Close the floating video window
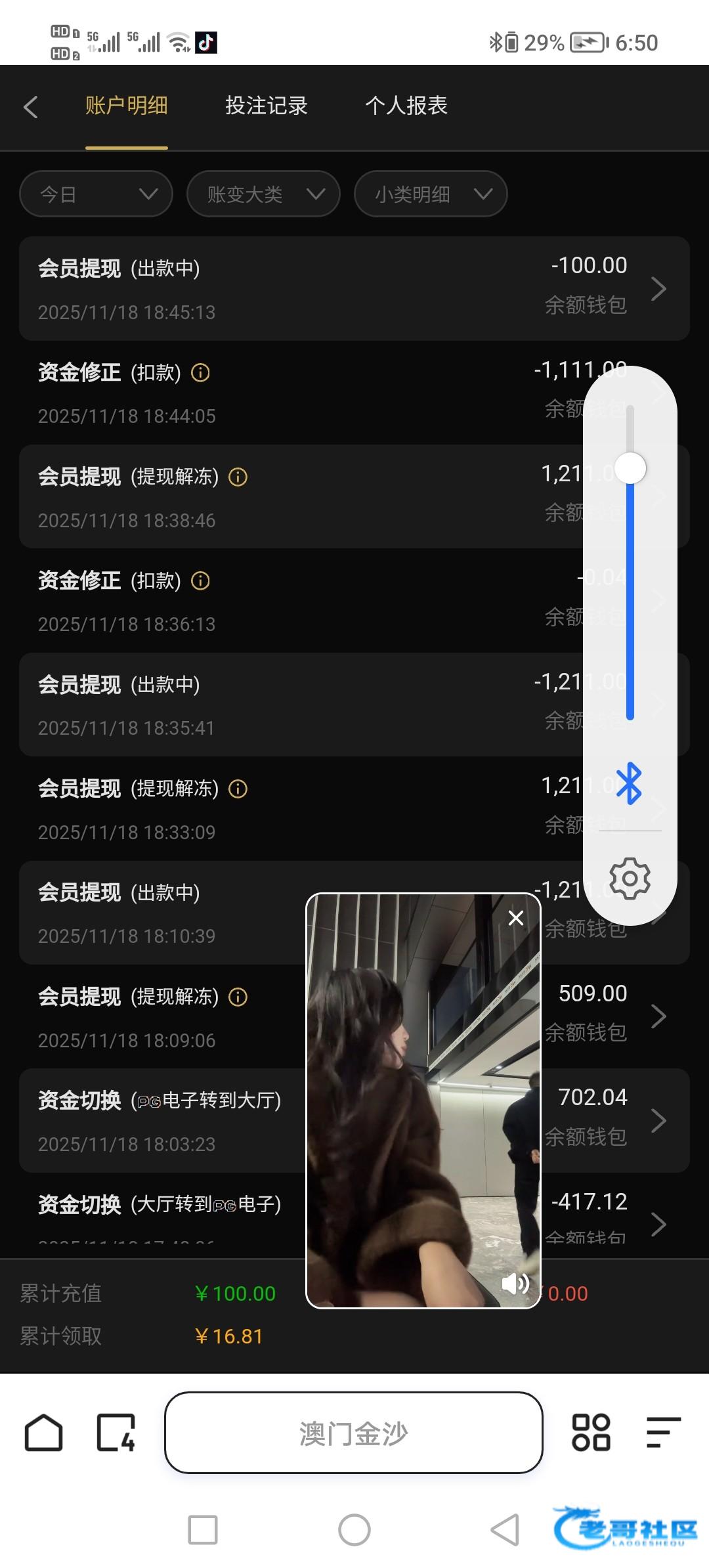Screen dimensions: 709x1568 point(516,918)
